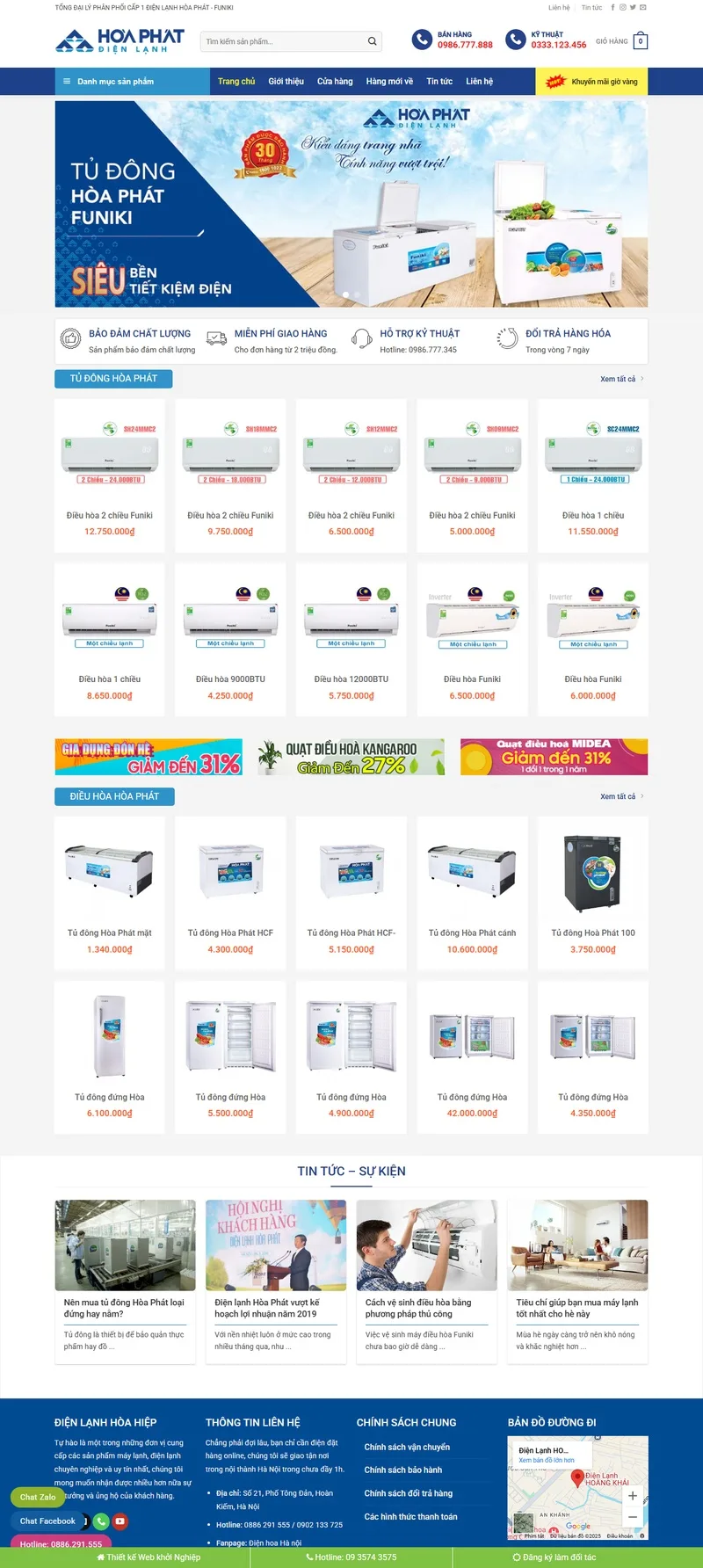The height and width of the screenshot is (1568, 703).
Task: Open the Cửa hàng tab
Action: coord(335,82)
